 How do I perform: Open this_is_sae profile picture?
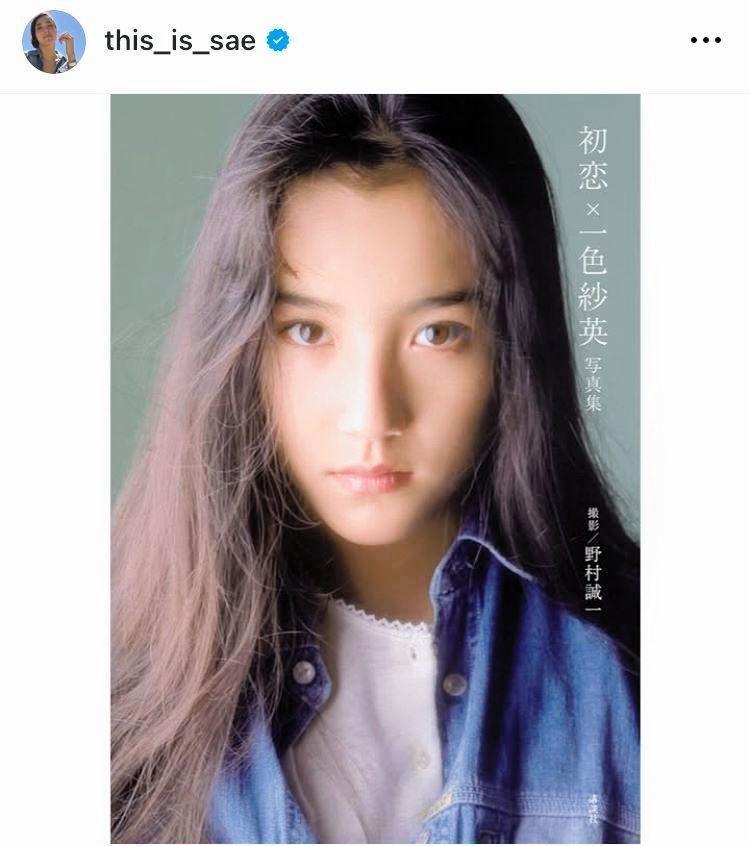tap(54, 42)
